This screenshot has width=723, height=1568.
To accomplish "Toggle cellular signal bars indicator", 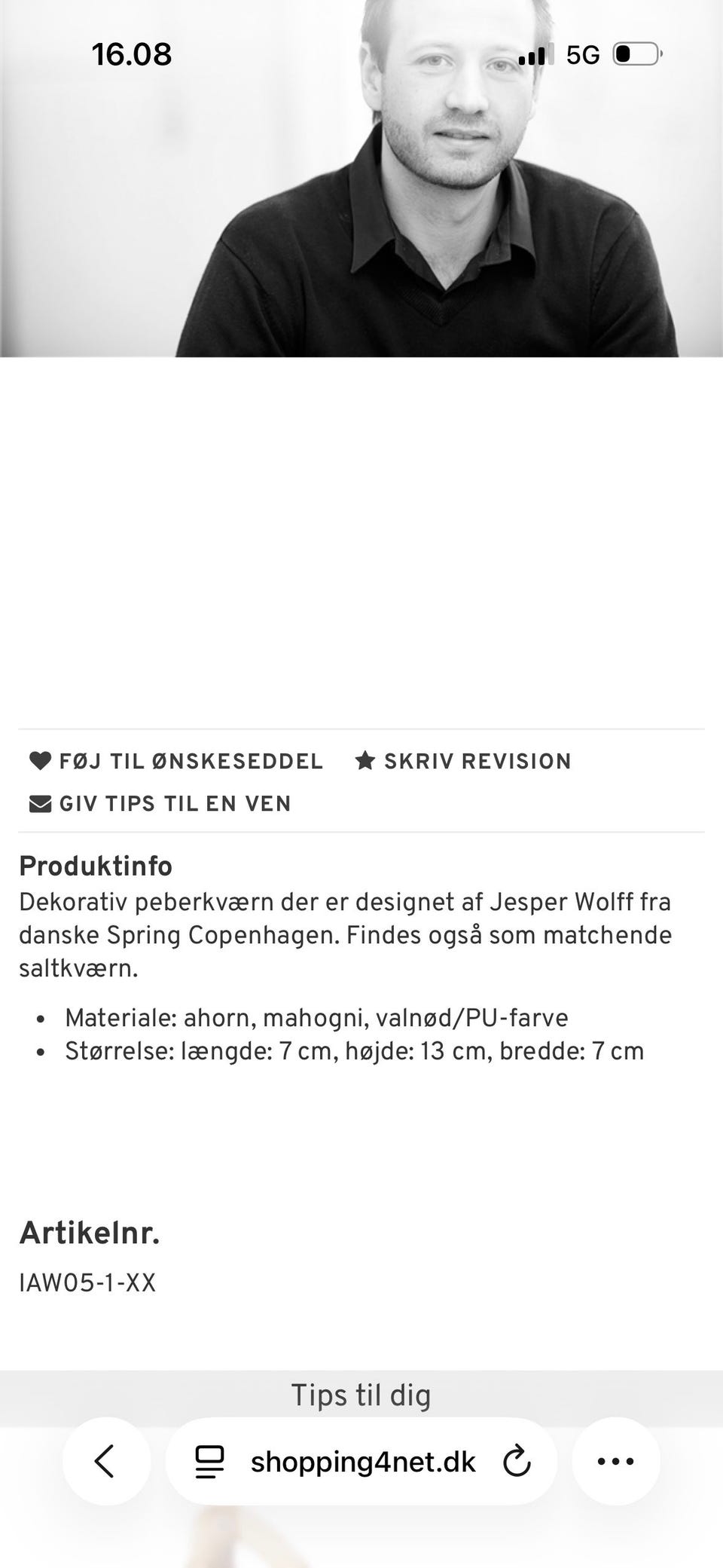I will [536, 53].
